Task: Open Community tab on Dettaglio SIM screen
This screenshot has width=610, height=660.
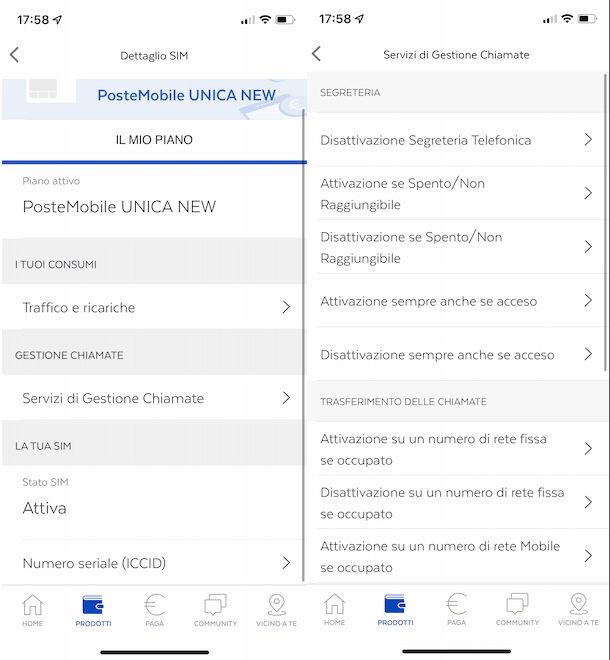Action: pyautogui.click(x=215, y=610)
